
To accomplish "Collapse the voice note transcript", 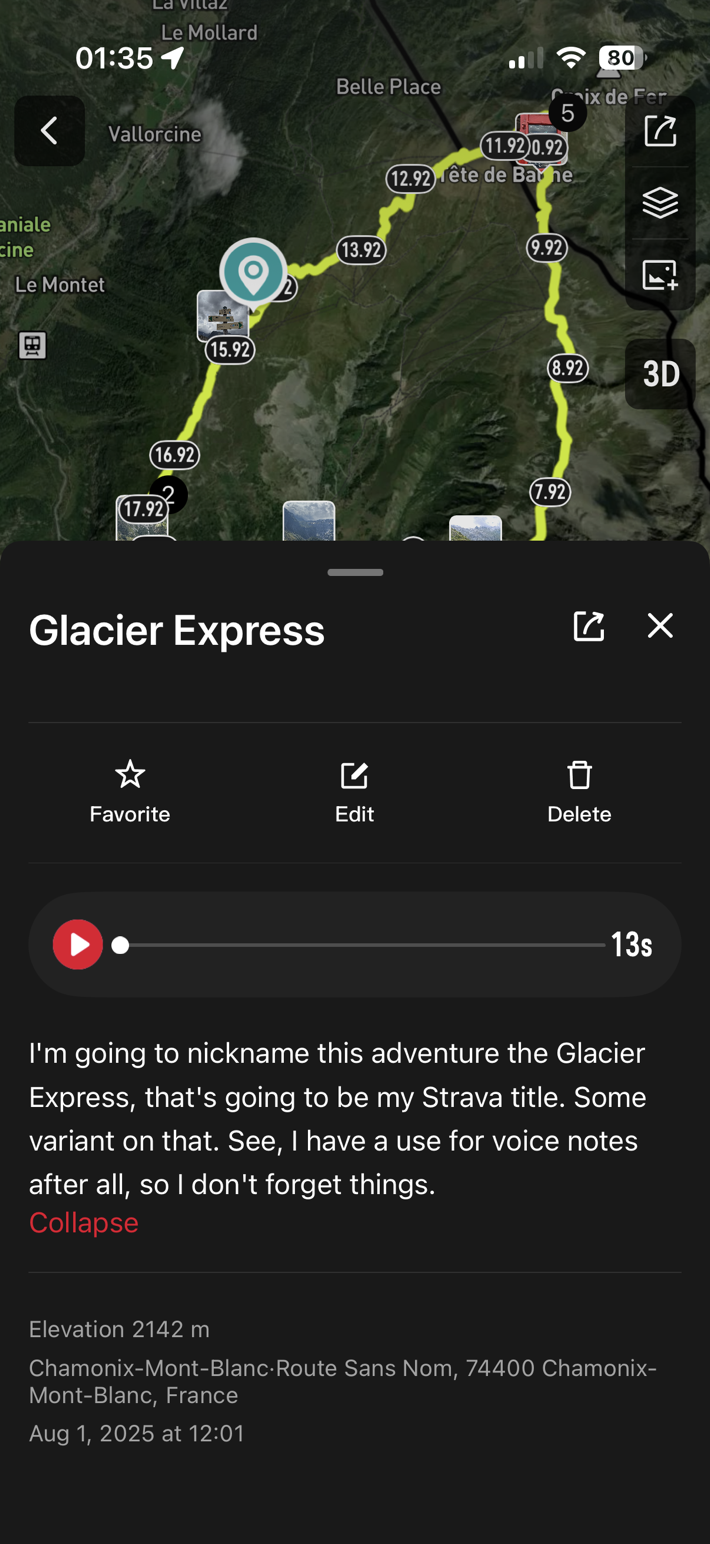I will (x=84, y=1223).
